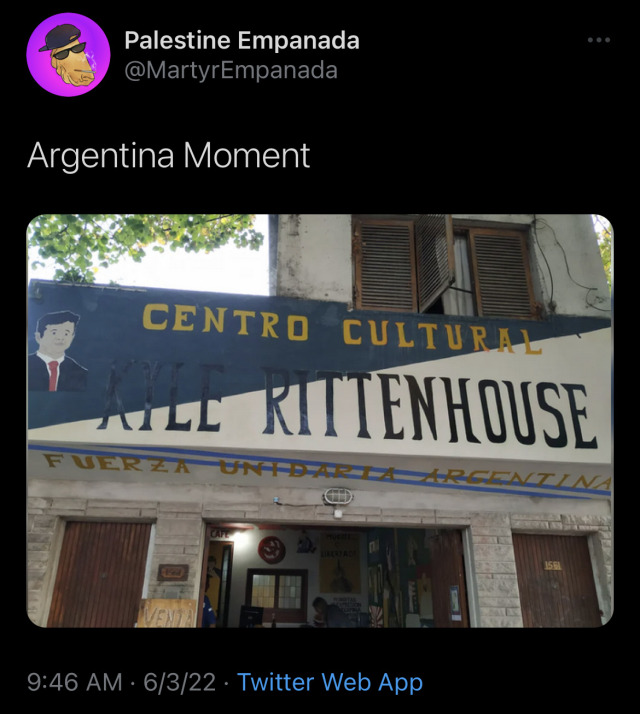Image resolution: width=640 pixels, height=714 pixels.
Task: Open the tweet's three-dot overflow menu
Action: coord(598,40)
